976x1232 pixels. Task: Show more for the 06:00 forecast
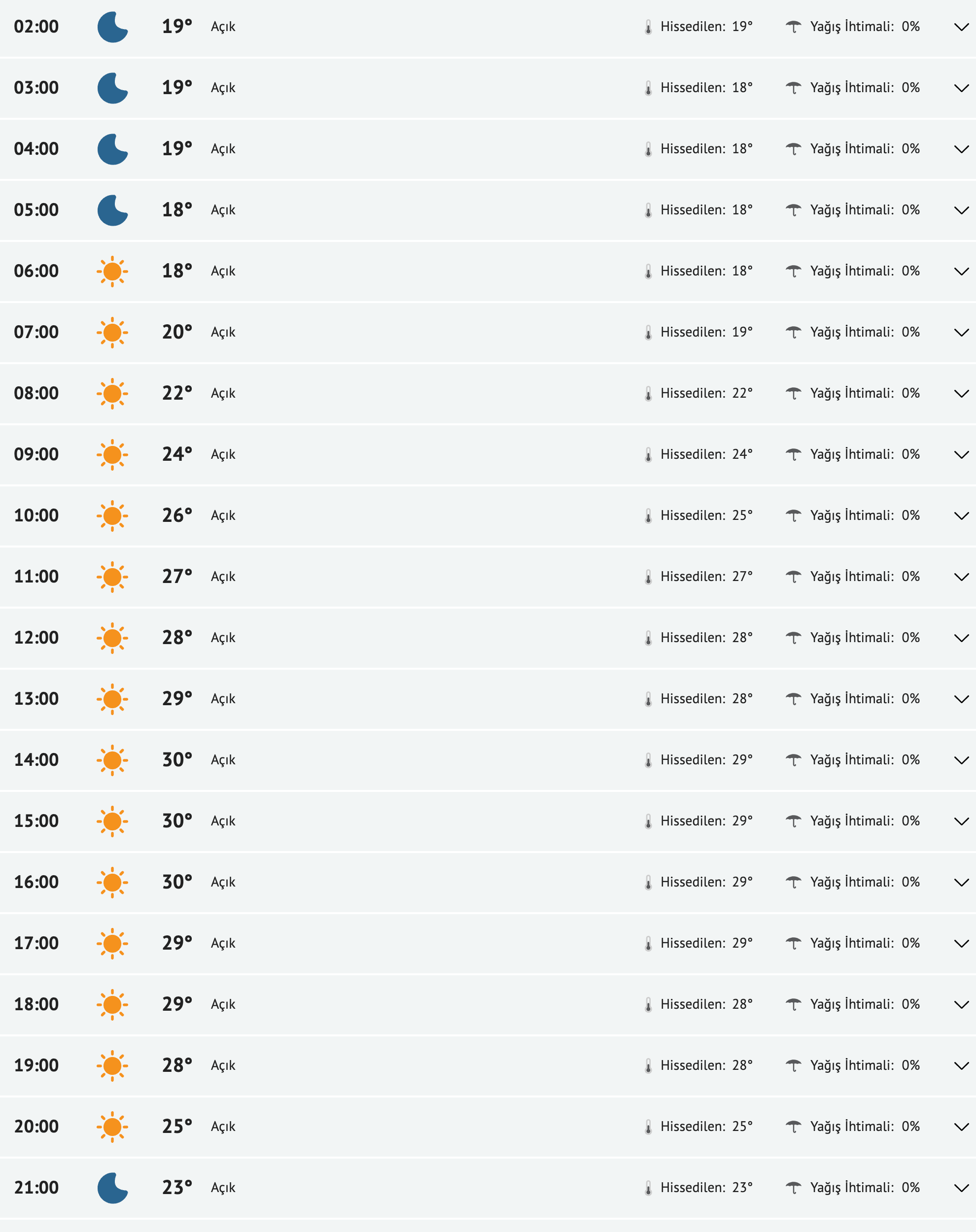point(961,272)
